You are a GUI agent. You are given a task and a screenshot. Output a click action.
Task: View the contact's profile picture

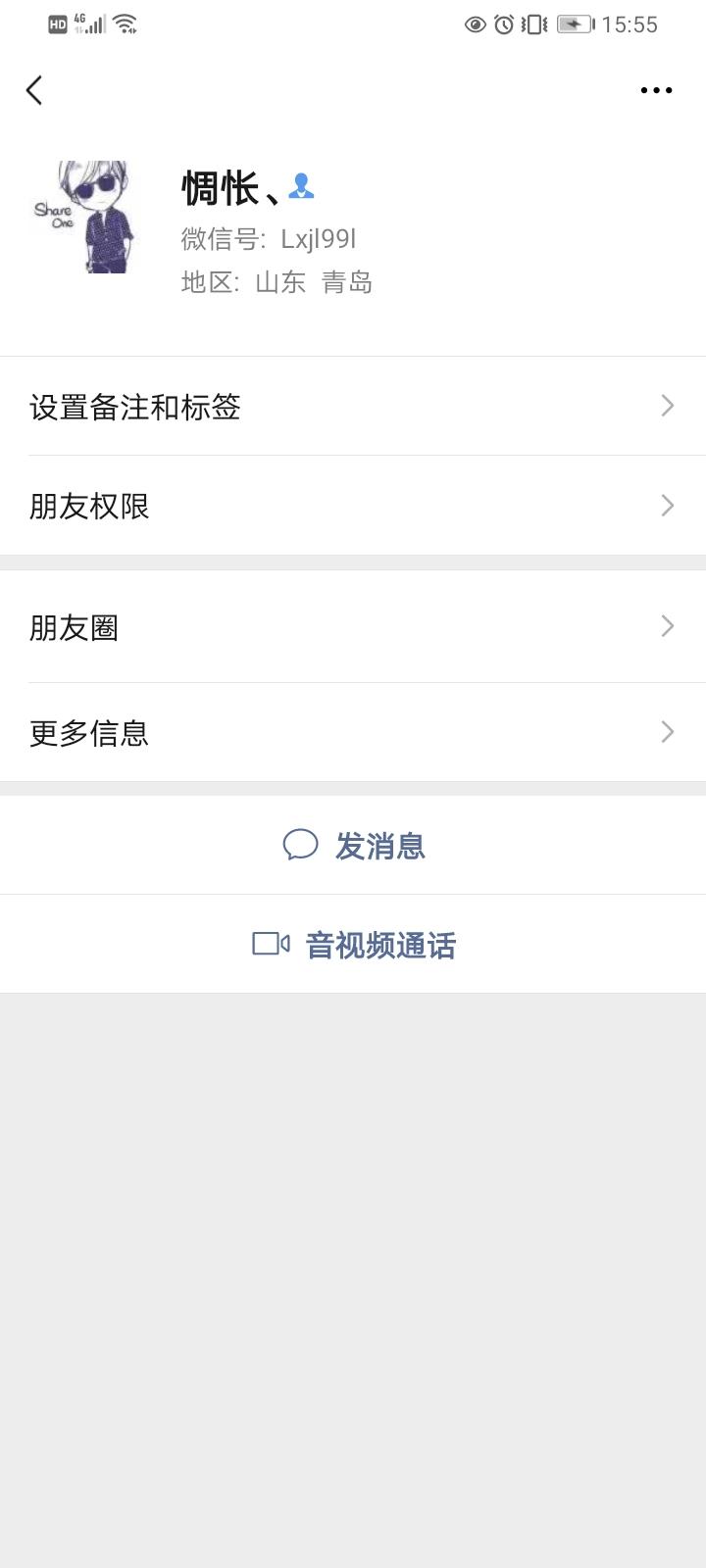[x=85, y=217]
